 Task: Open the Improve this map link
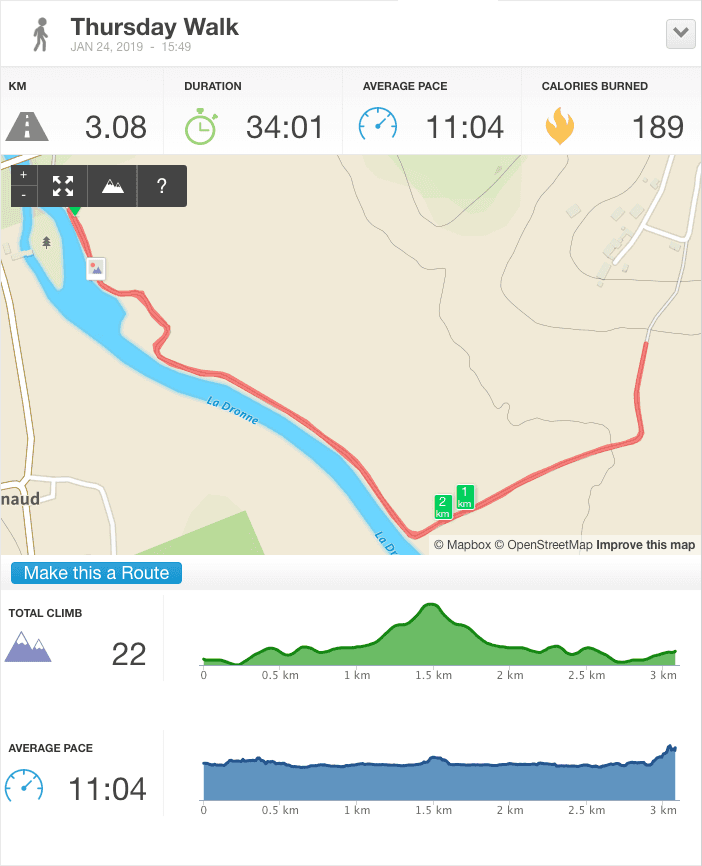pos(646,545)
